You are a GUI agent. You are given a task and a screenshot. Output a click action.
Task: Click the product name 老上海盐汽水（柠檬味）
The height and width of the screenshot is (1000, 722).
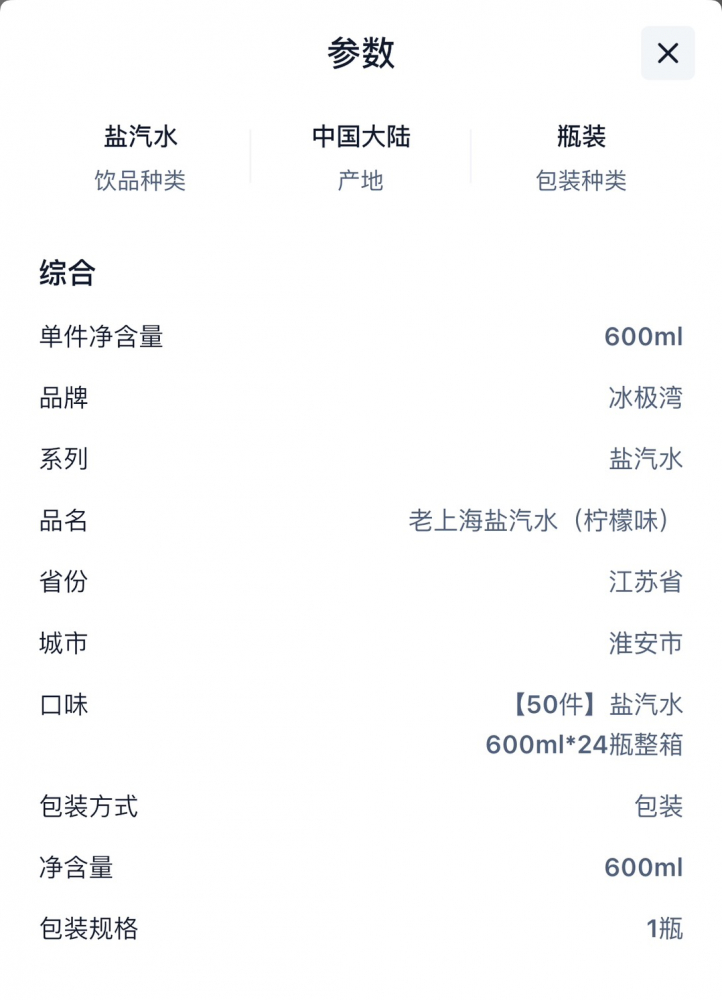pos(541,520)
